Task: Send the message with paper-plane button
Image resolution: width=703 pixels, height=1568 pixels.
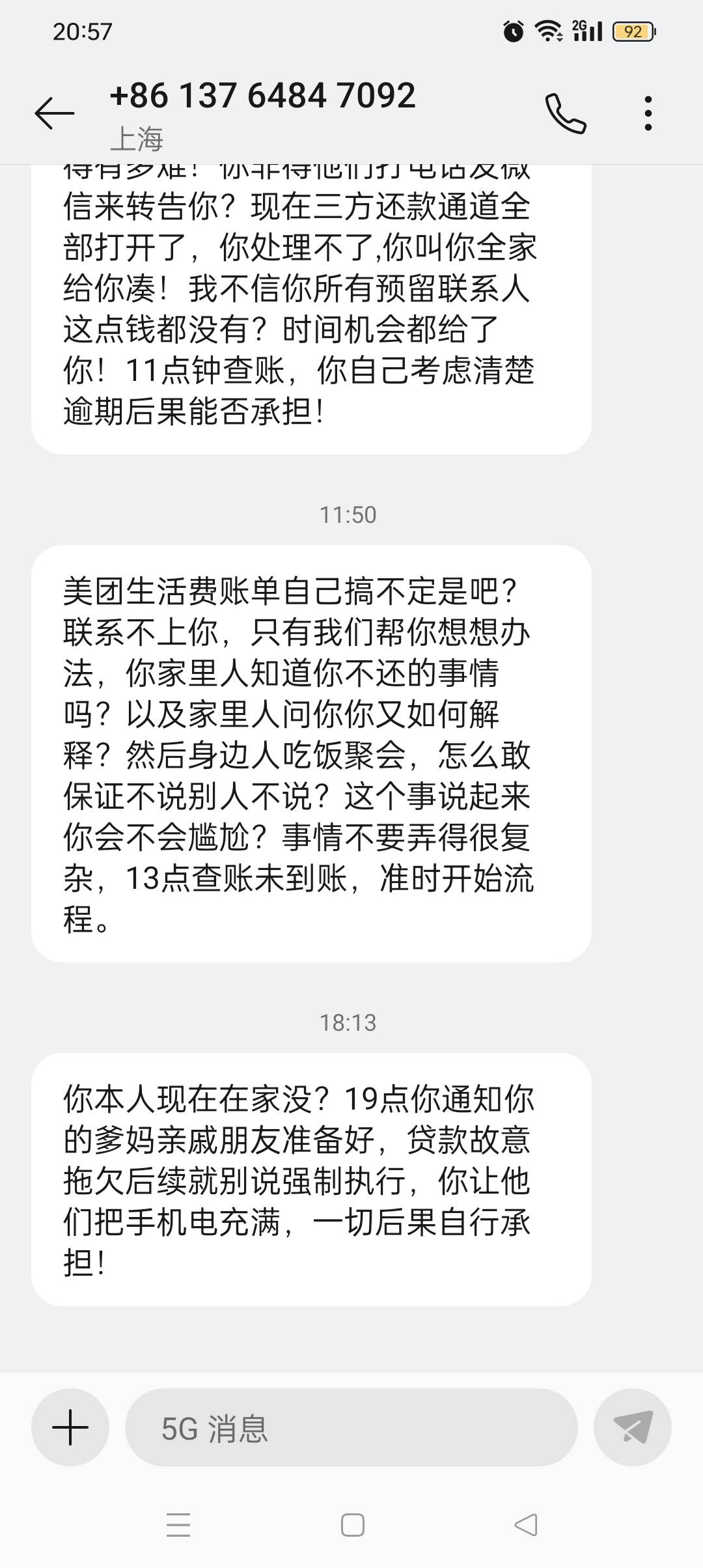Action: click(x=633, y=1427)
